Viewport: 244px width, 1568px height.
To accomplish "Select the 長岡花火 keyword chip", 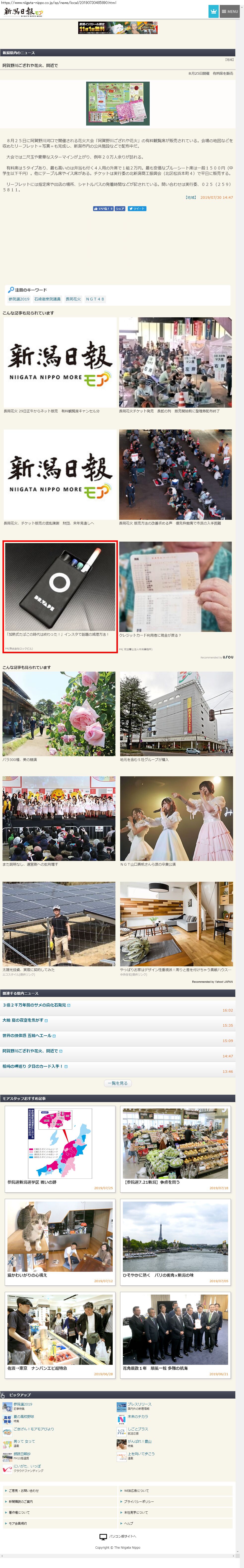I will 73,299.
